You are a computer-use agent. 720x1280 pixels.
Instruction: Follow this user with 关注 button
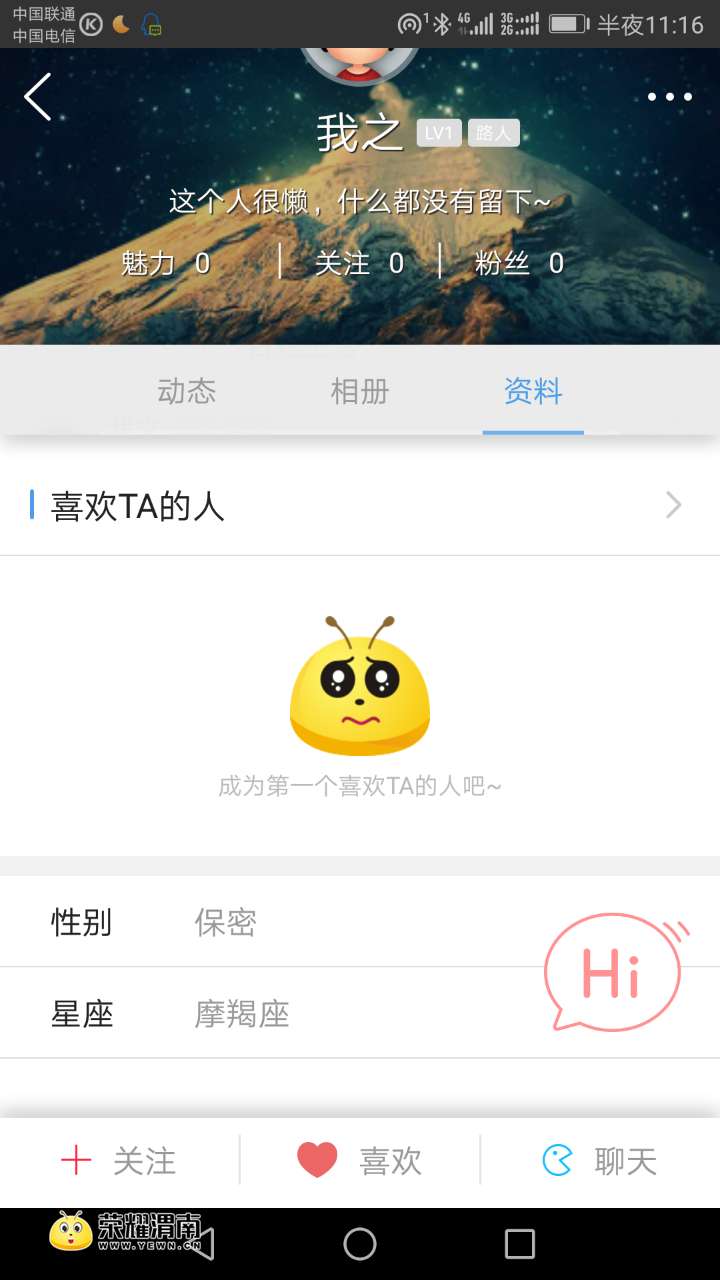point(119,1161)
